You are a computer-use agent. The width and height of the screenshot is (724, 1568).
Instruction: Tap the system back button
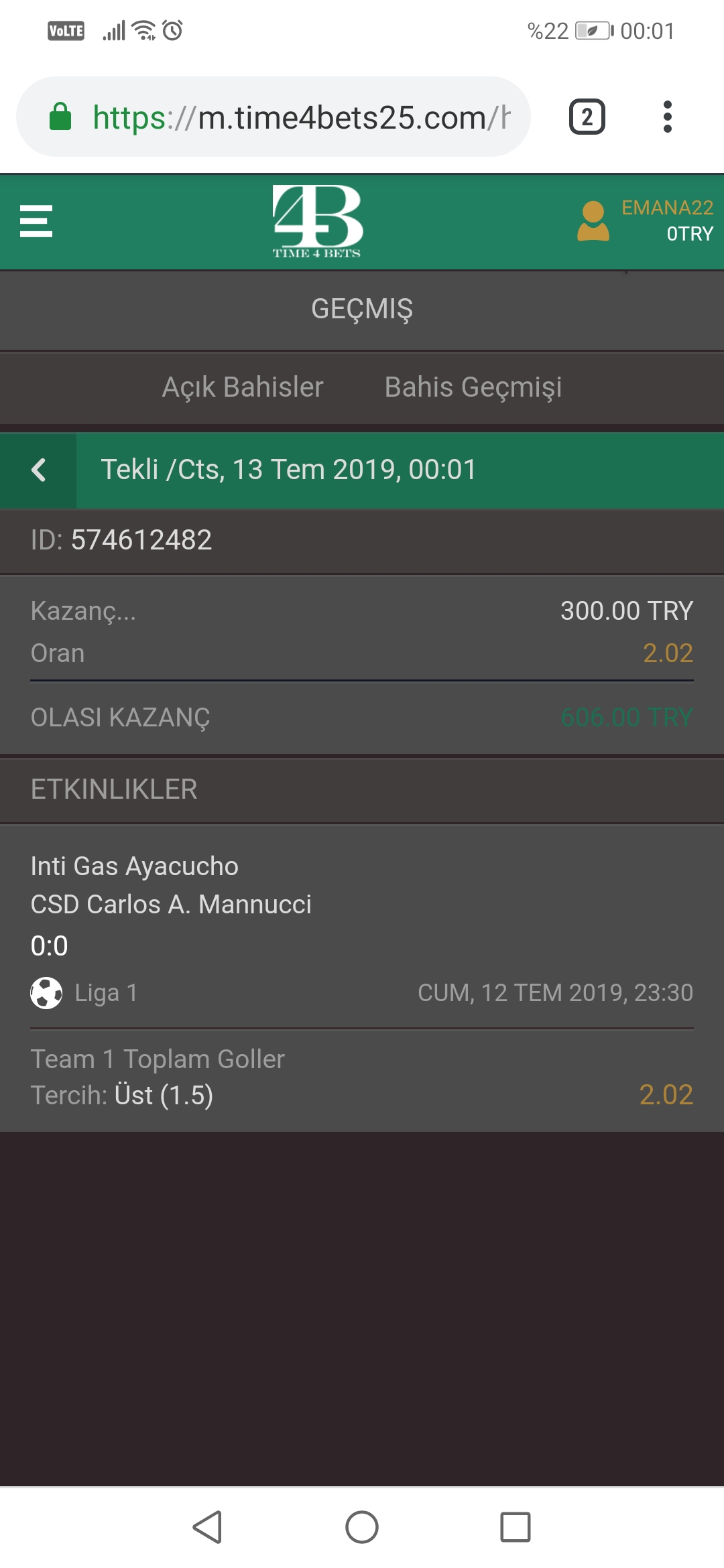tap(207, 1527)
